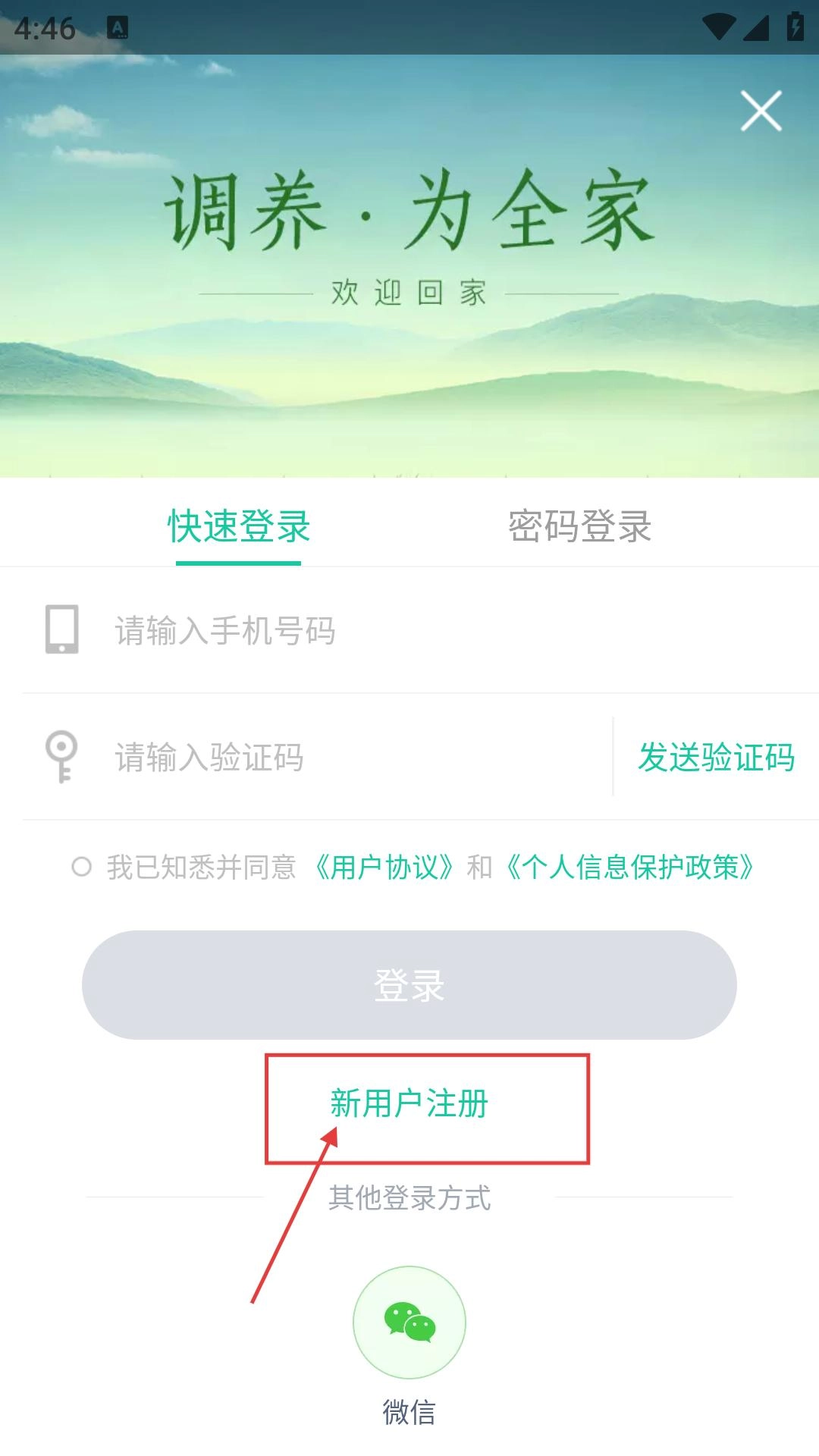Screen dimensions: 819x1456
Task: Tap the 登录 button
Action: tap(409, 985)
